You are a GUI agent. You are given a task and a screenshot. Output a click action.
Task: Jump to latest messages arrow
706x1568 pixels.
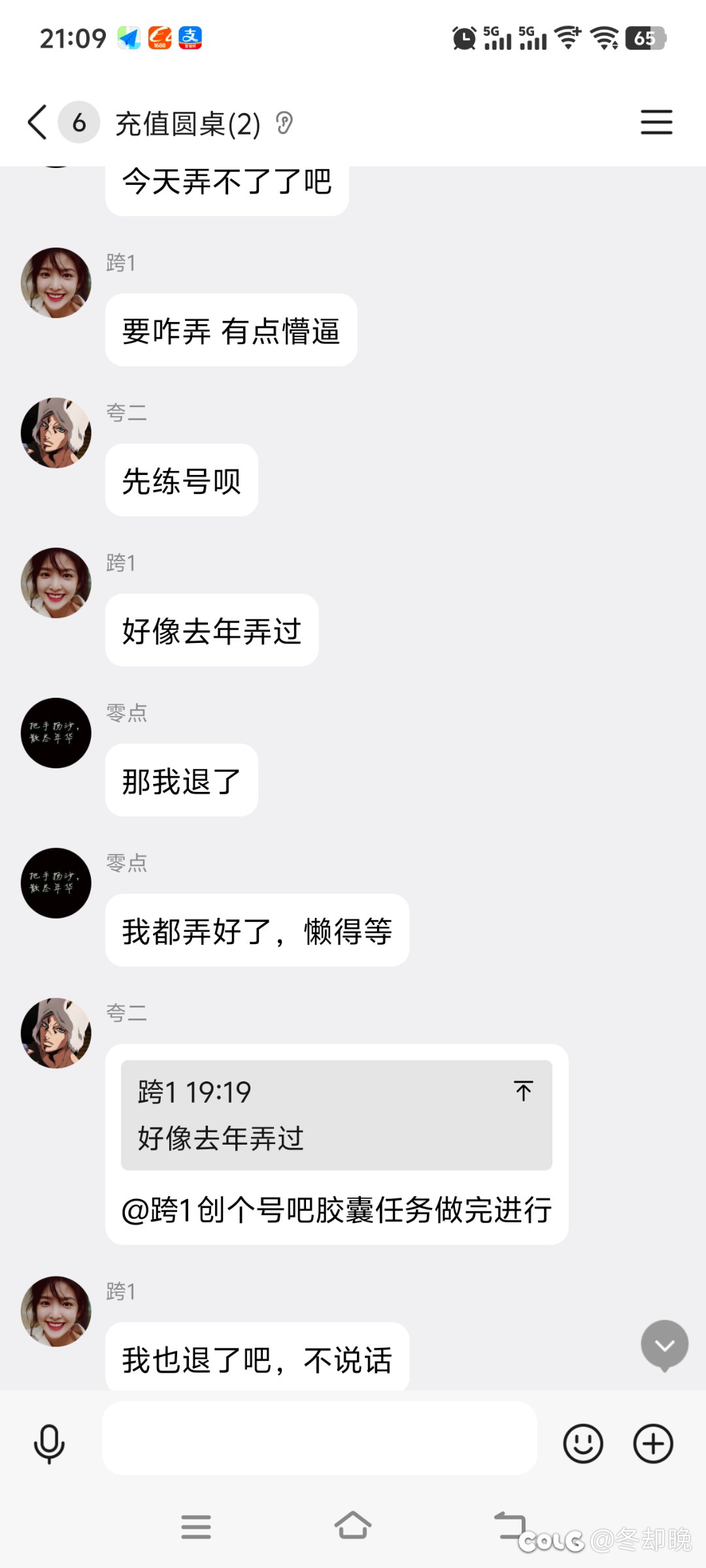point(664,1345)
